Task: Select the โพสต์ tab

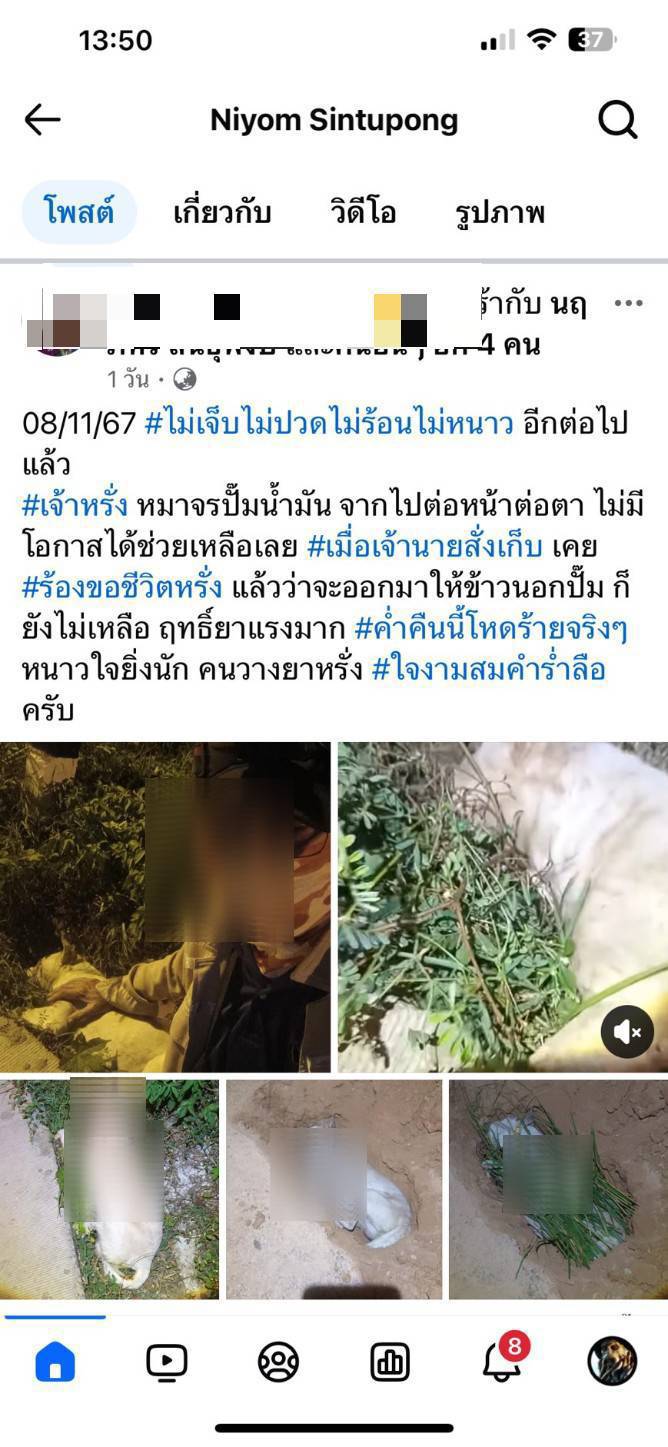Action: (x=79, y=212)
